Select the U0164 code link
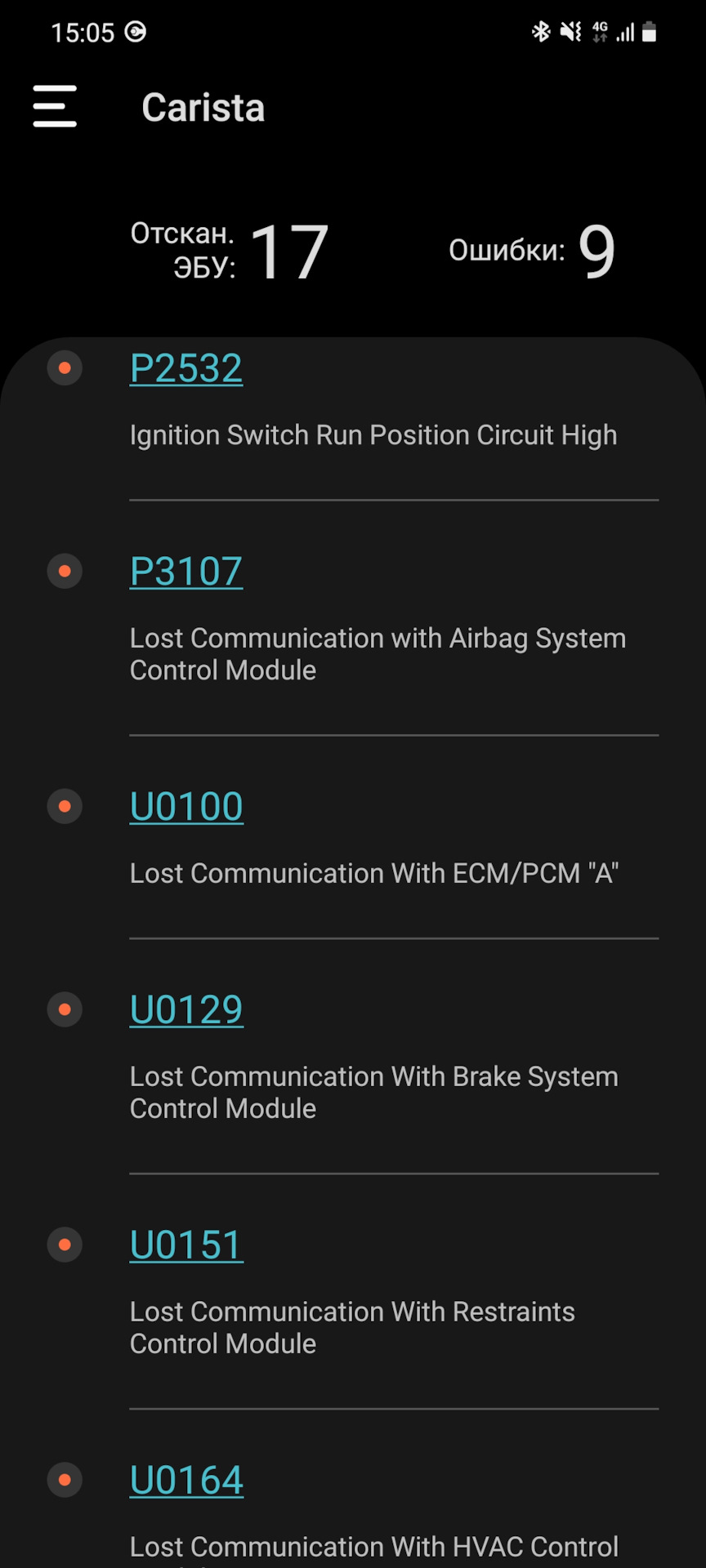The height and width of the screenshot is (1568, 706). (x=186, y=1481)
